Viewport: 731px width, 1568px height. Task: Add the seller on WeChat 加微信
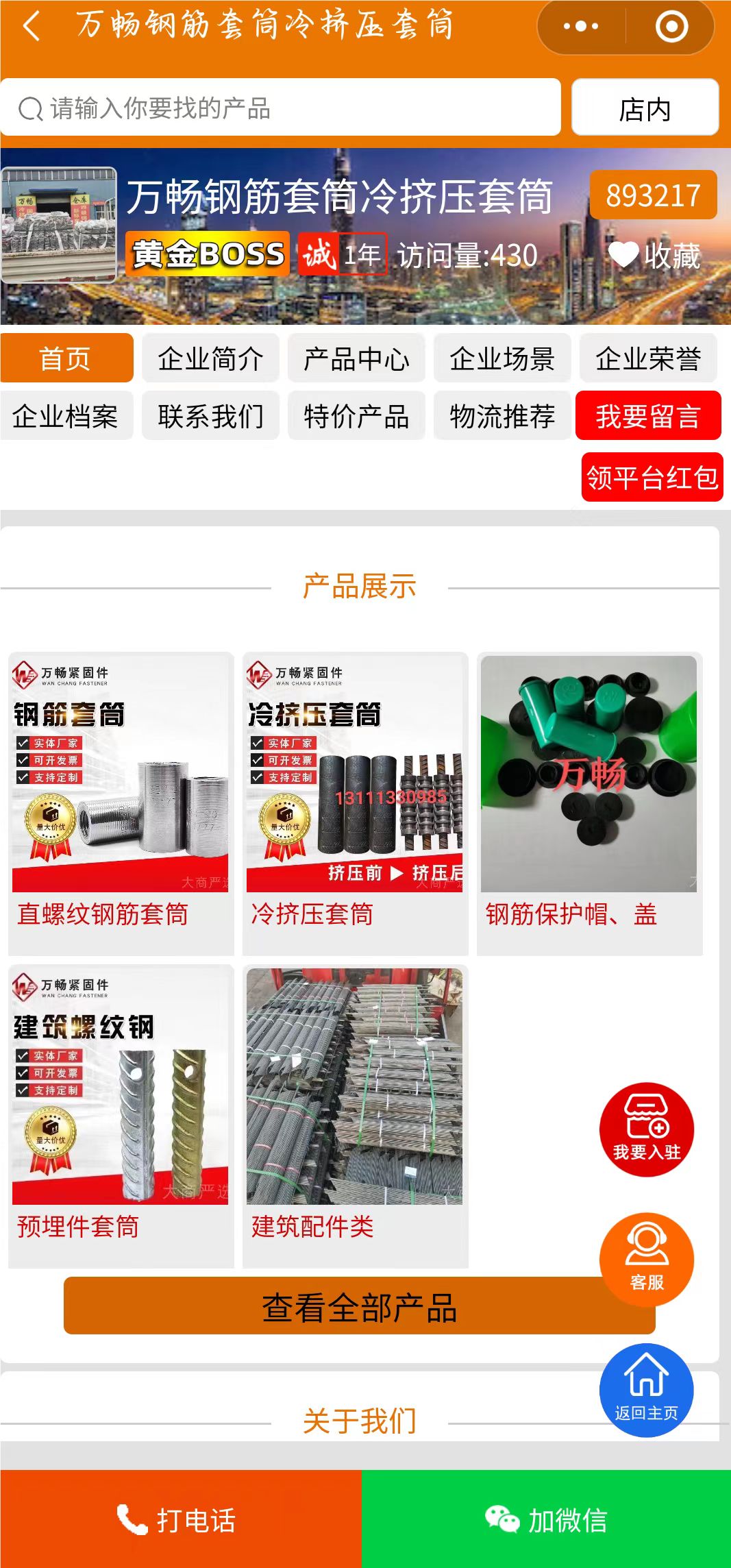pos(546,1519)
